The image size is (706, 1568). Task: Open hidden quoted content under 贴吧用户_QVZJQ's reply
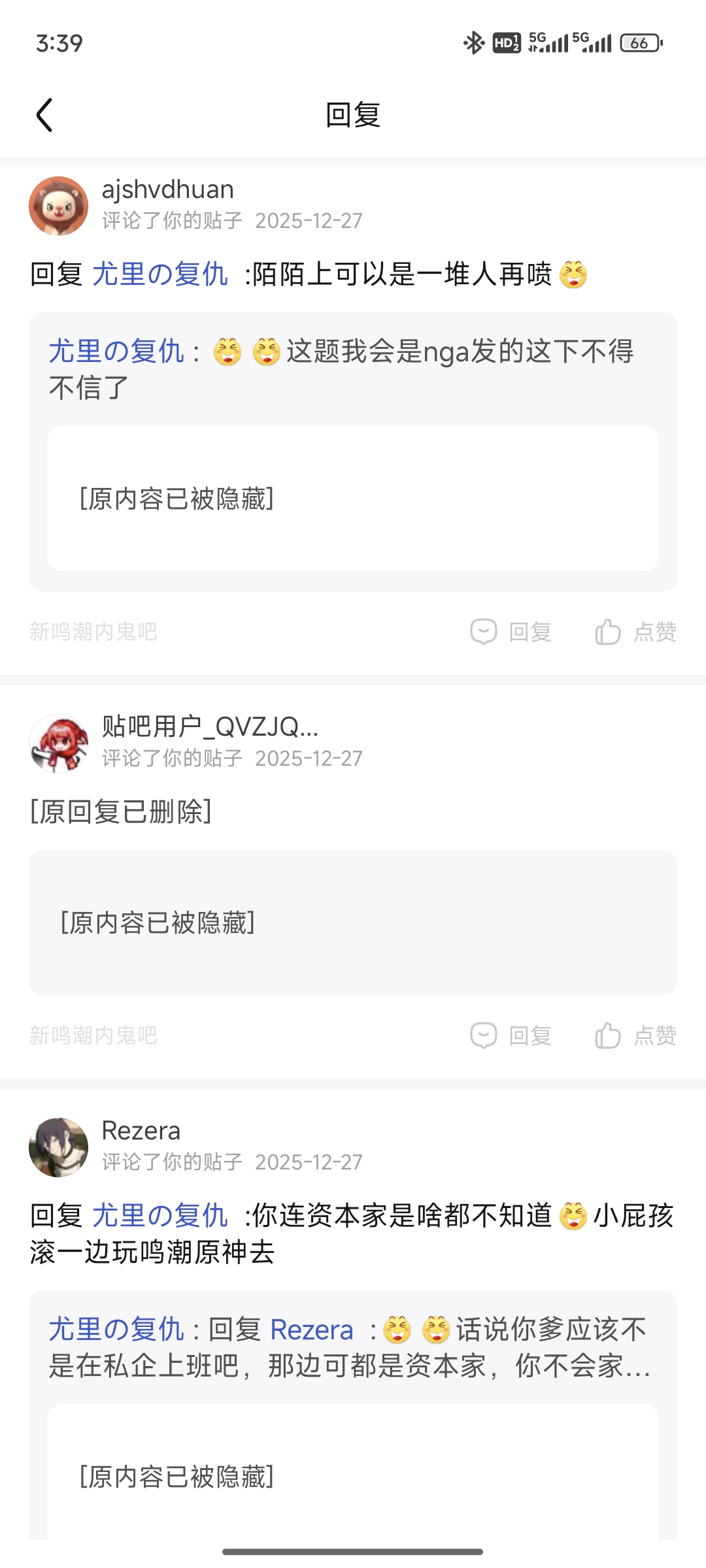pyautogui.click(x=352, y=923)
